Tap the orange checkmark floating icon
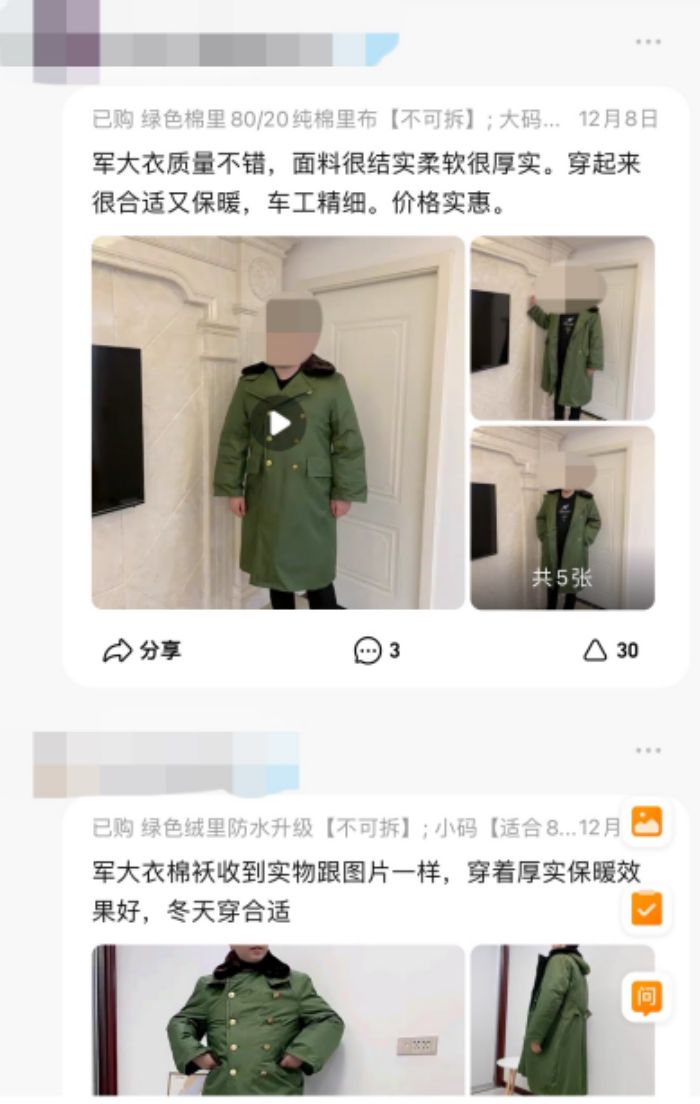 [646, 909]
